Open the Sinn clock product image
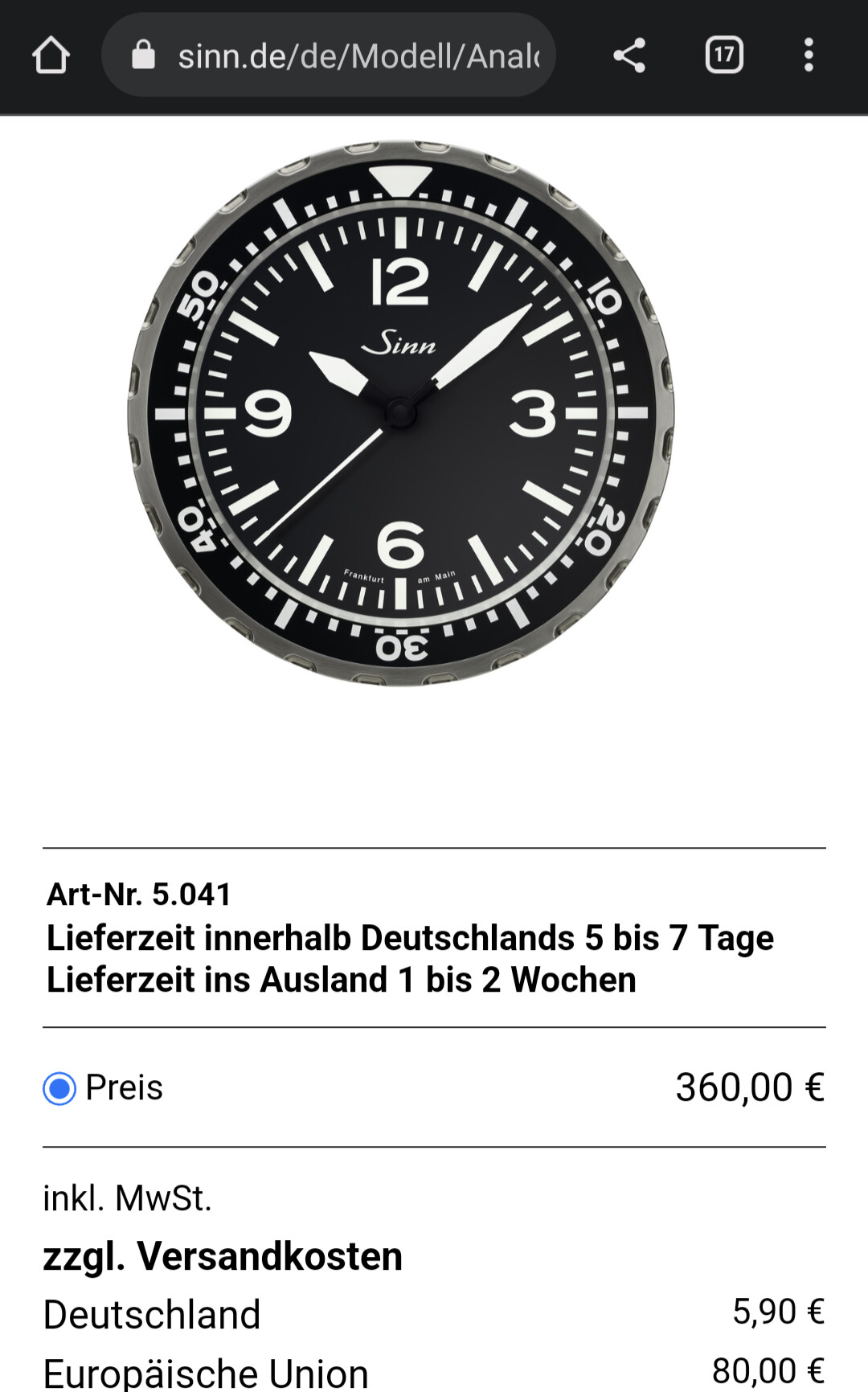 coord(401,413)
